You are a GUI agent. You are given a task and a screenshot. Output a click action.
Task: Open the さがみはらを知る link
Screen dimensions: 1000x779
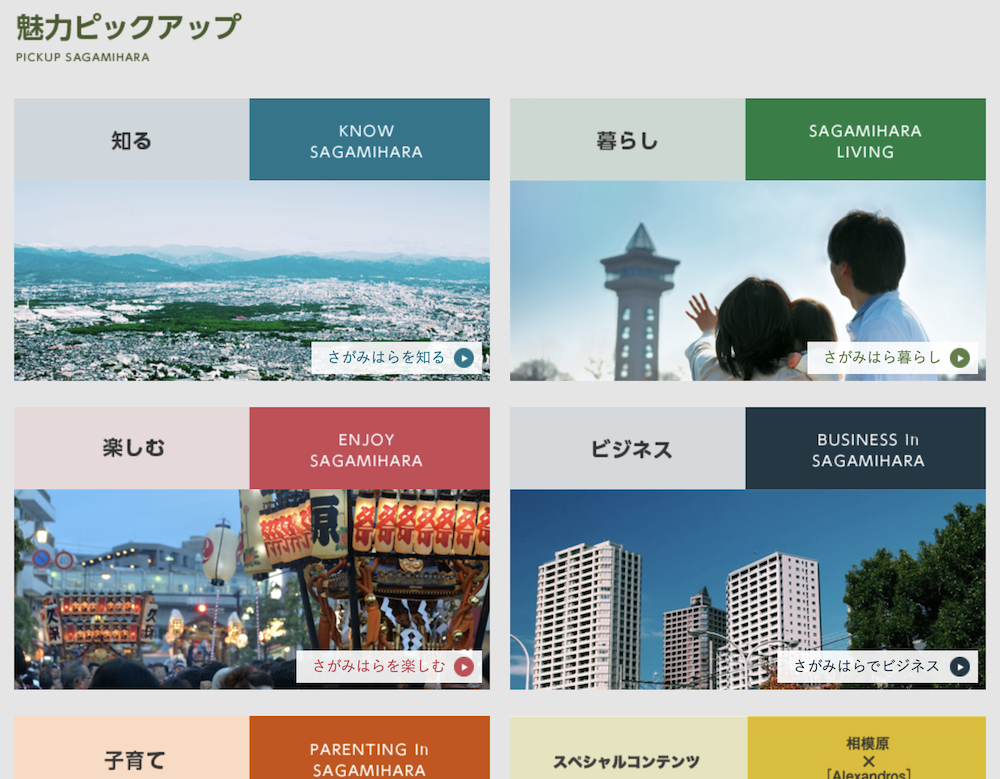tap(397, 357)
